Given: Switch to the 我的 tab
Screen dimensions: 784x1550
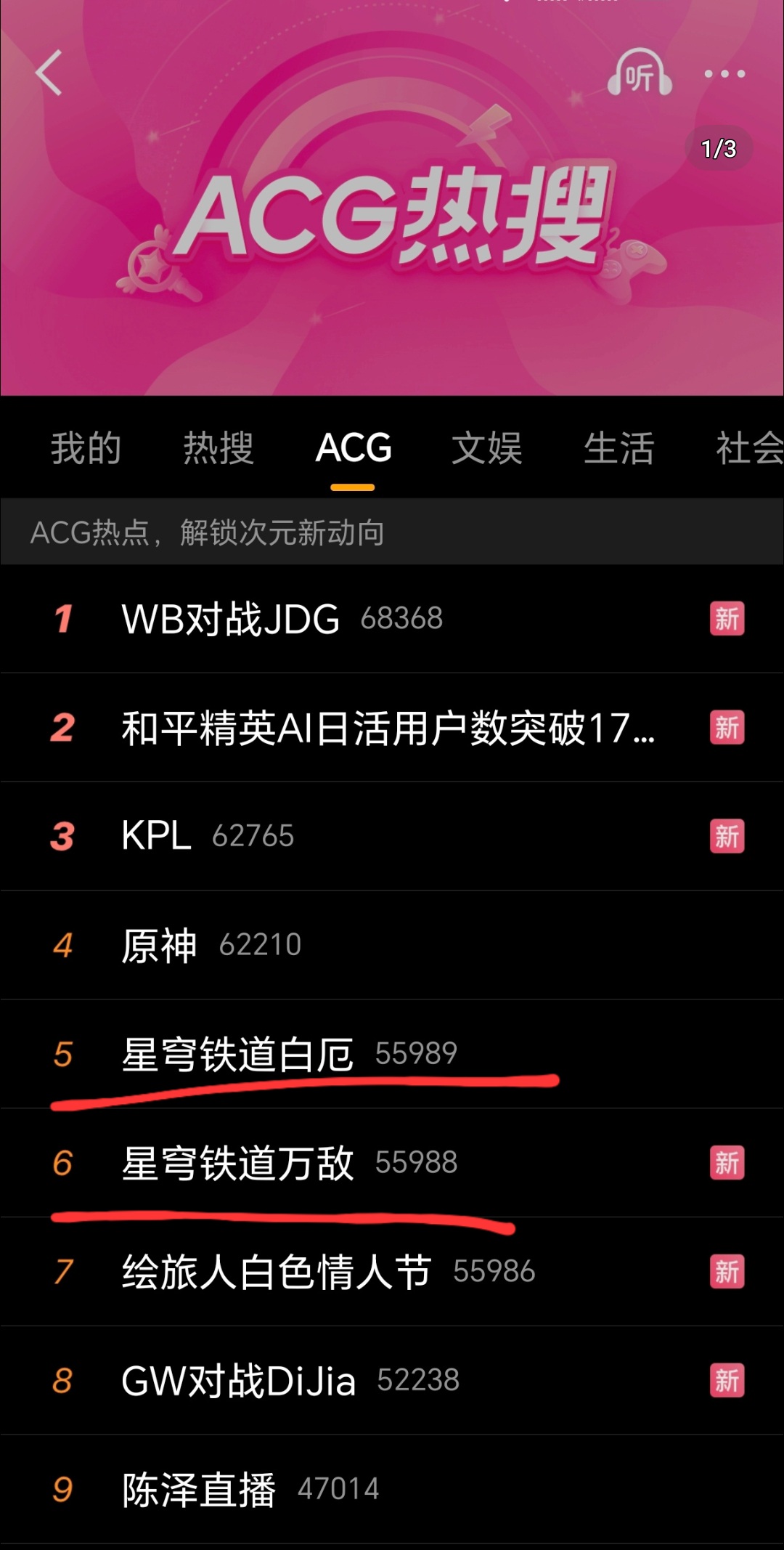Looking at the screenshot, I should click(x=86, y=447).
